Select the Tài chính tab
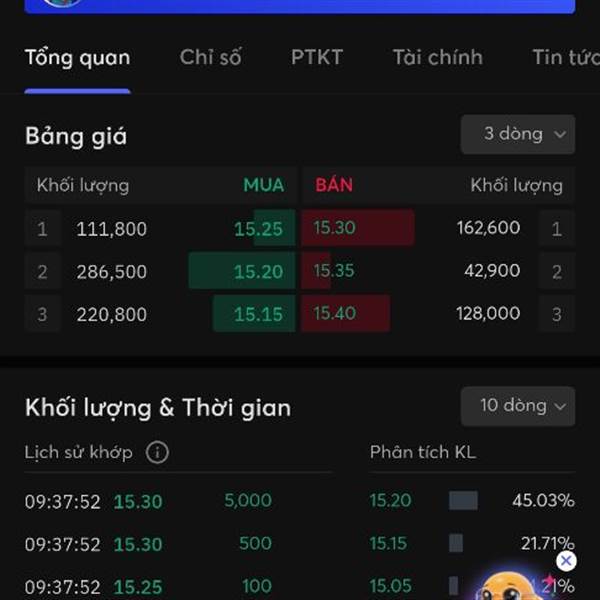Viewport: 600px width, 600px height. (437, 57)
